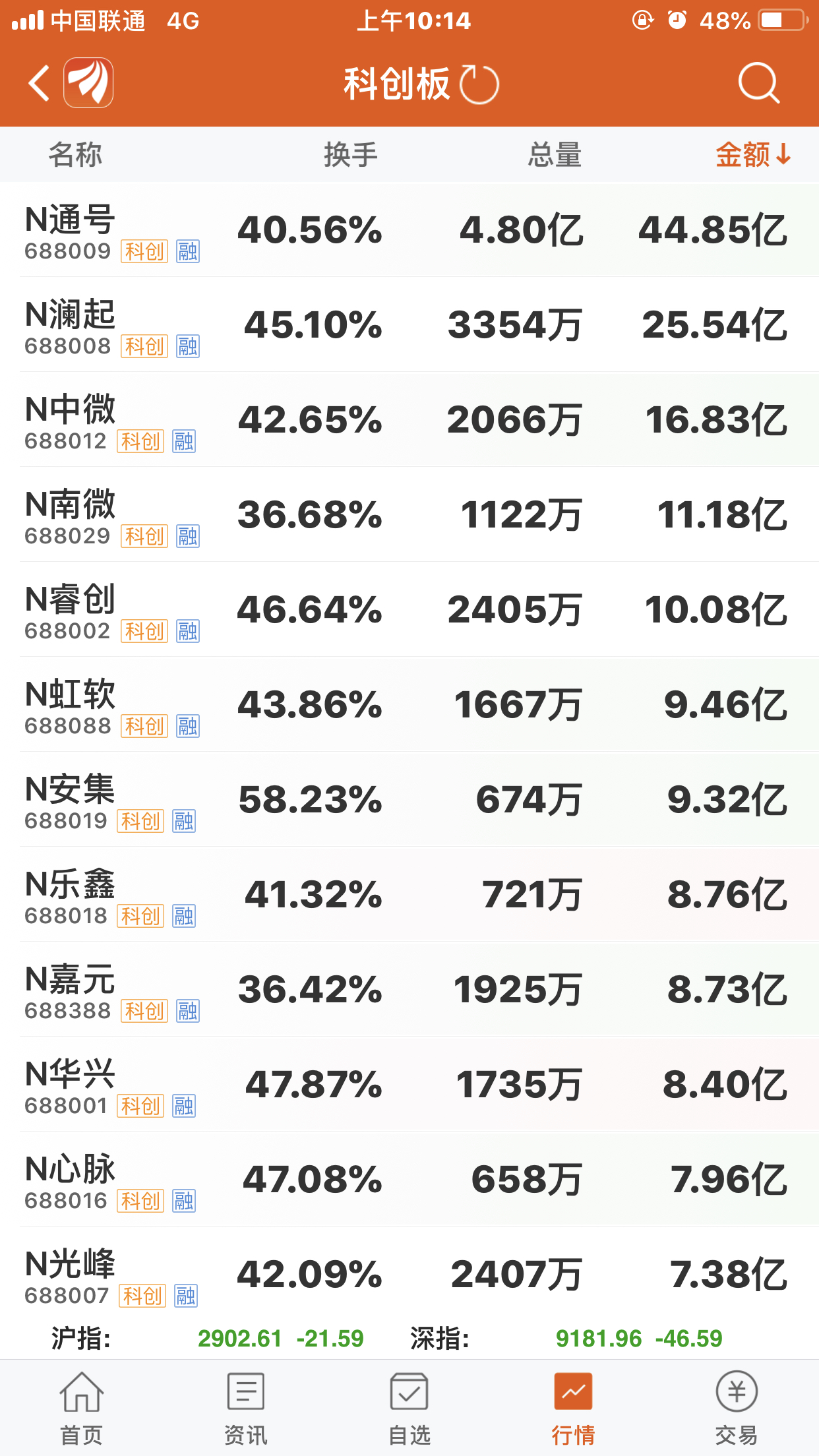Switch to the 首页 tab
The width and height of the screenshot is (819, 1456).
tap(82, 1408)
